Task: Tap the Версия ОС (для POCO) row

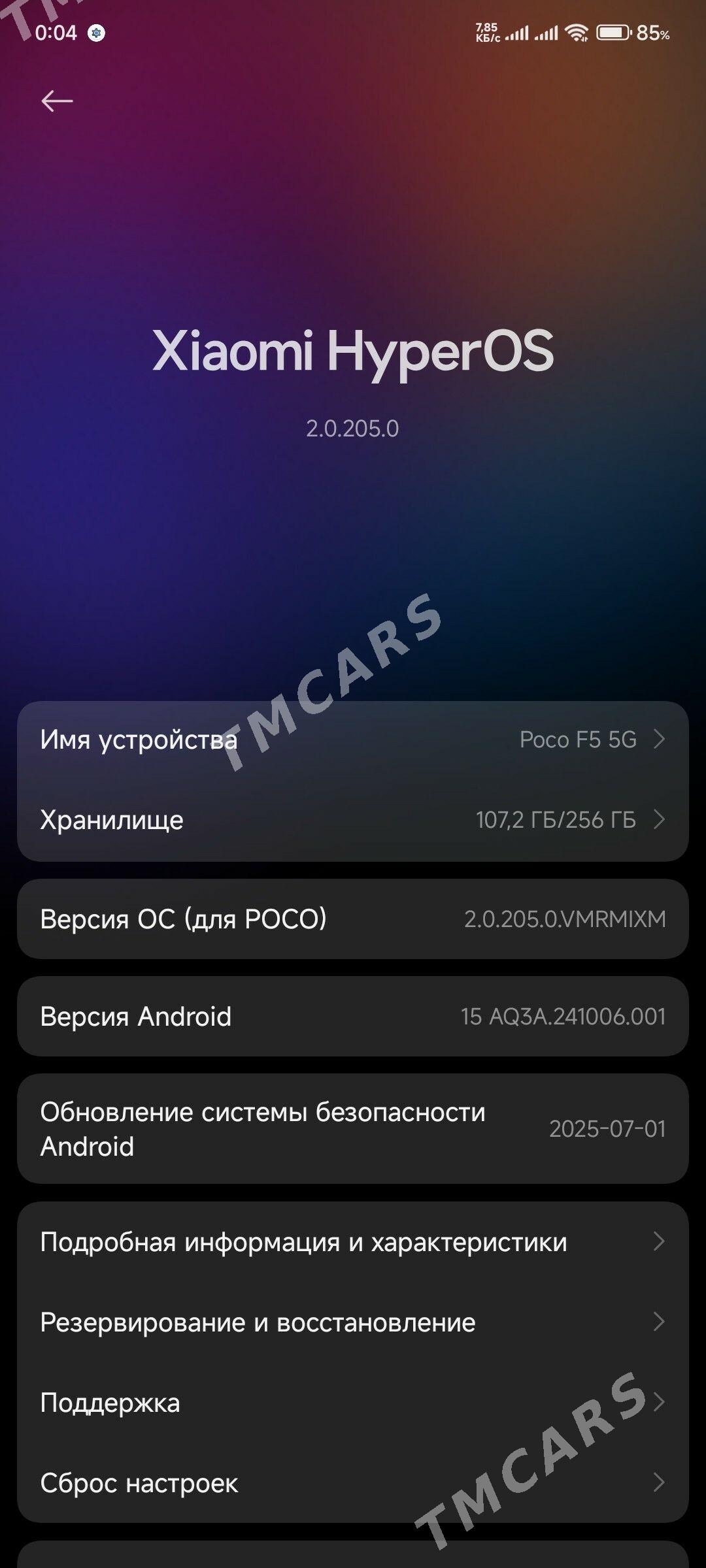Action: tap(353, 919)
